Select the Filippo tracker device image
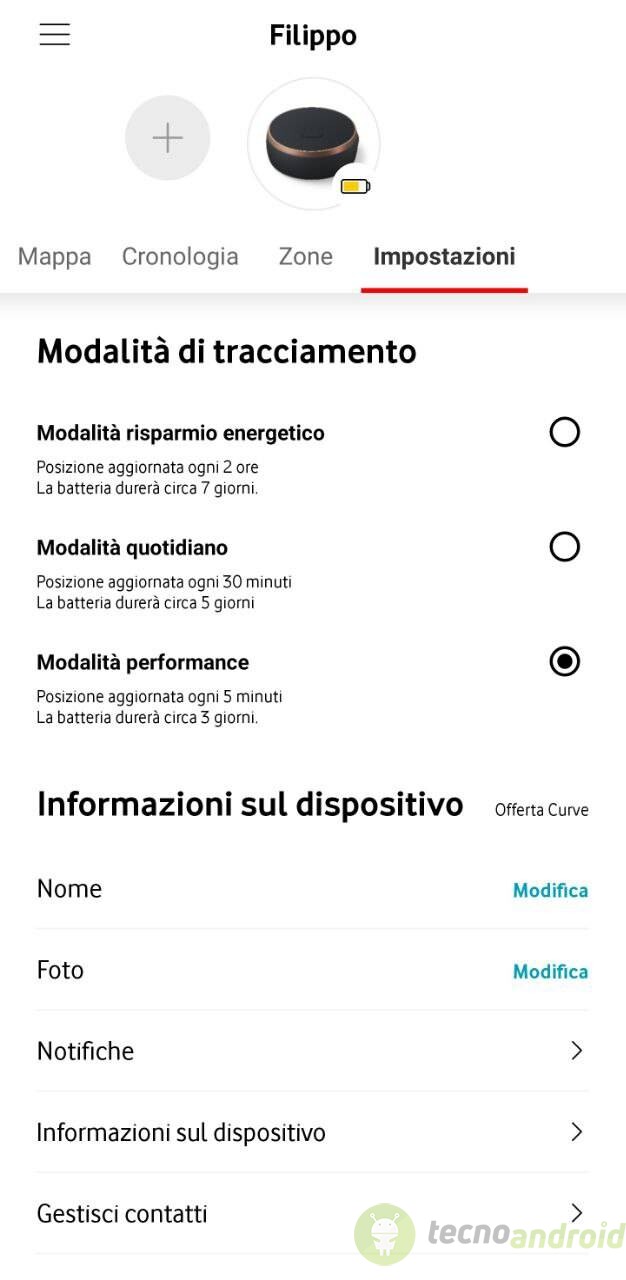Viewport: 626px width, 1280px height. [313, 144]
